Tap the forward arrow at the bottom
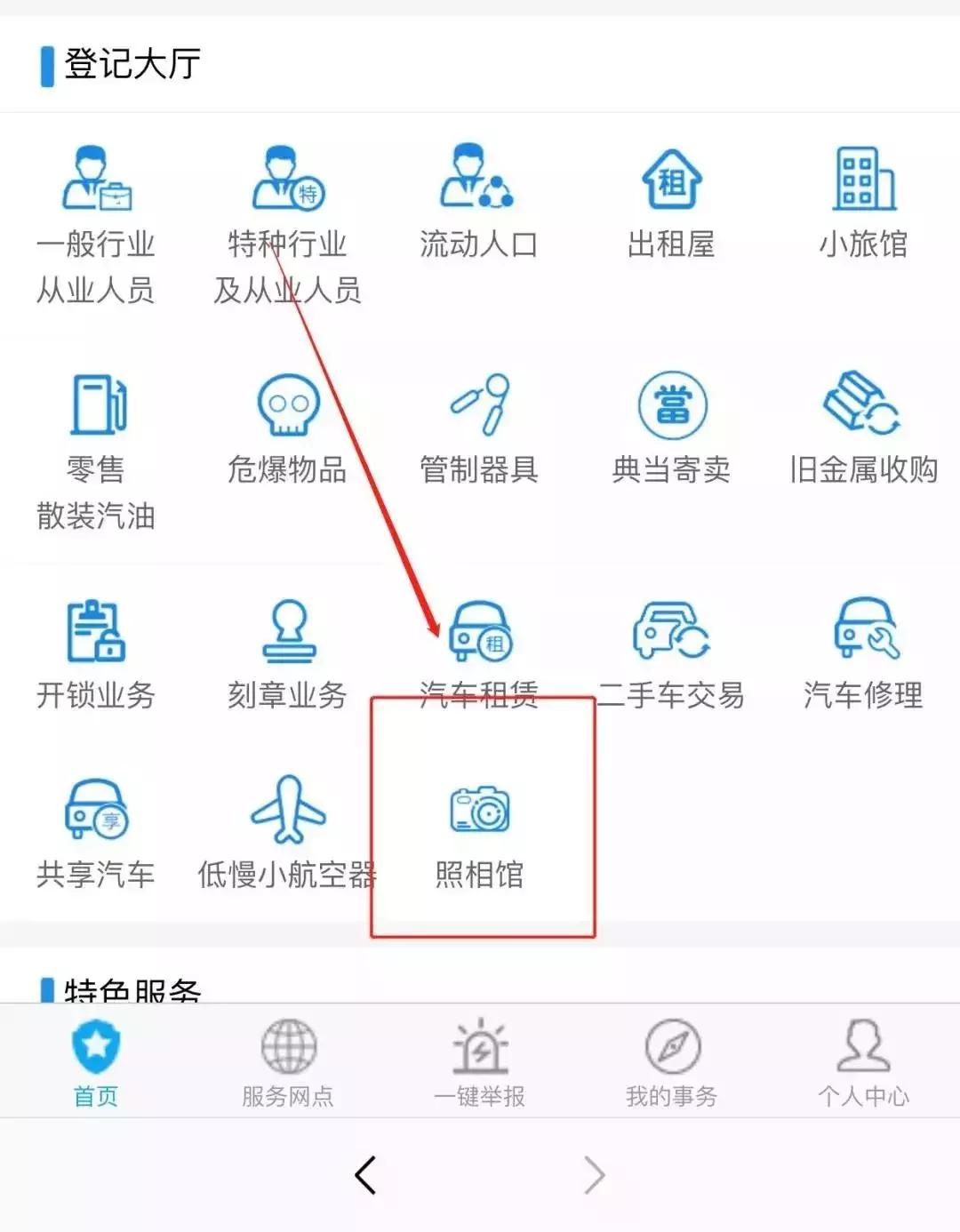 [x=594, y=1175]
